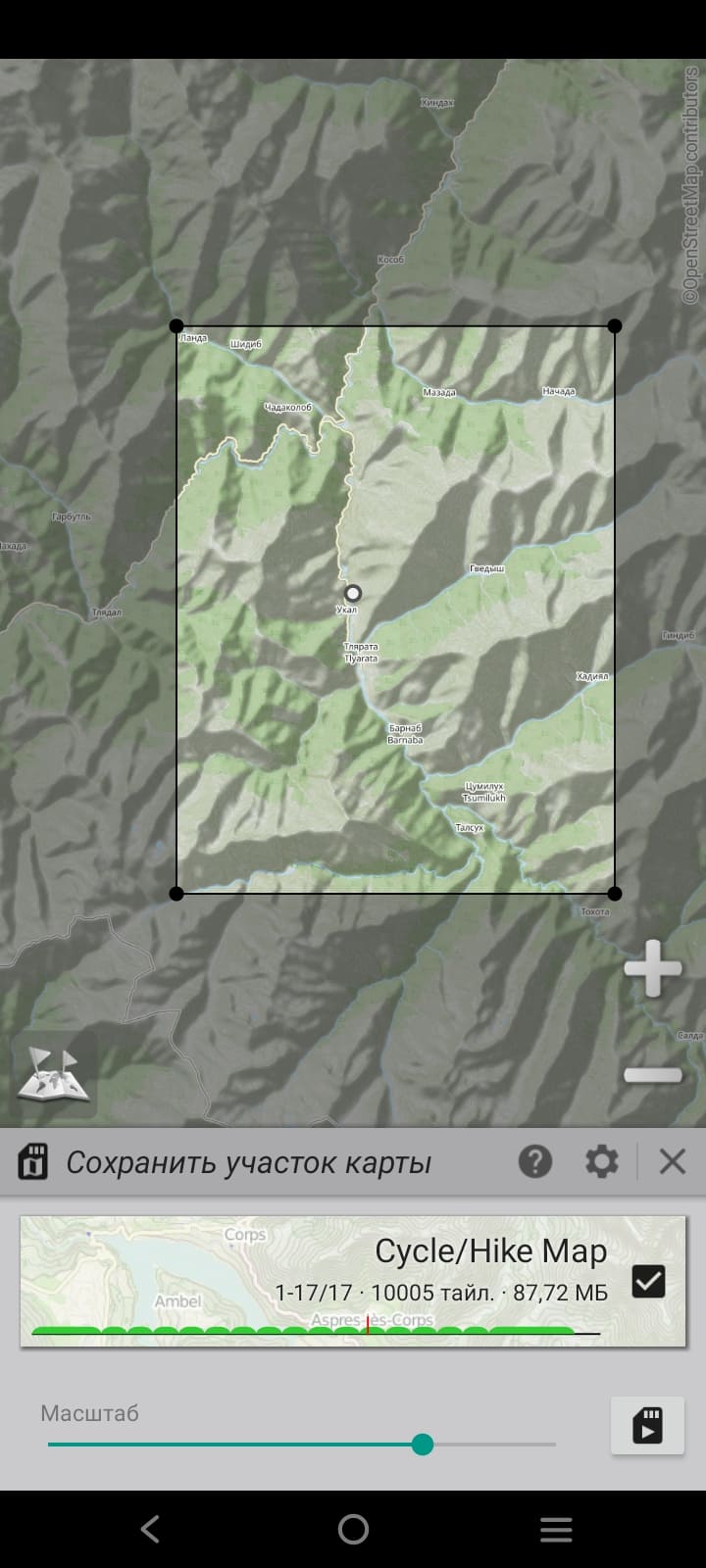Zoom in with the plus button
This screenshot has width=706, height=1568.
[x=653, y=969]
